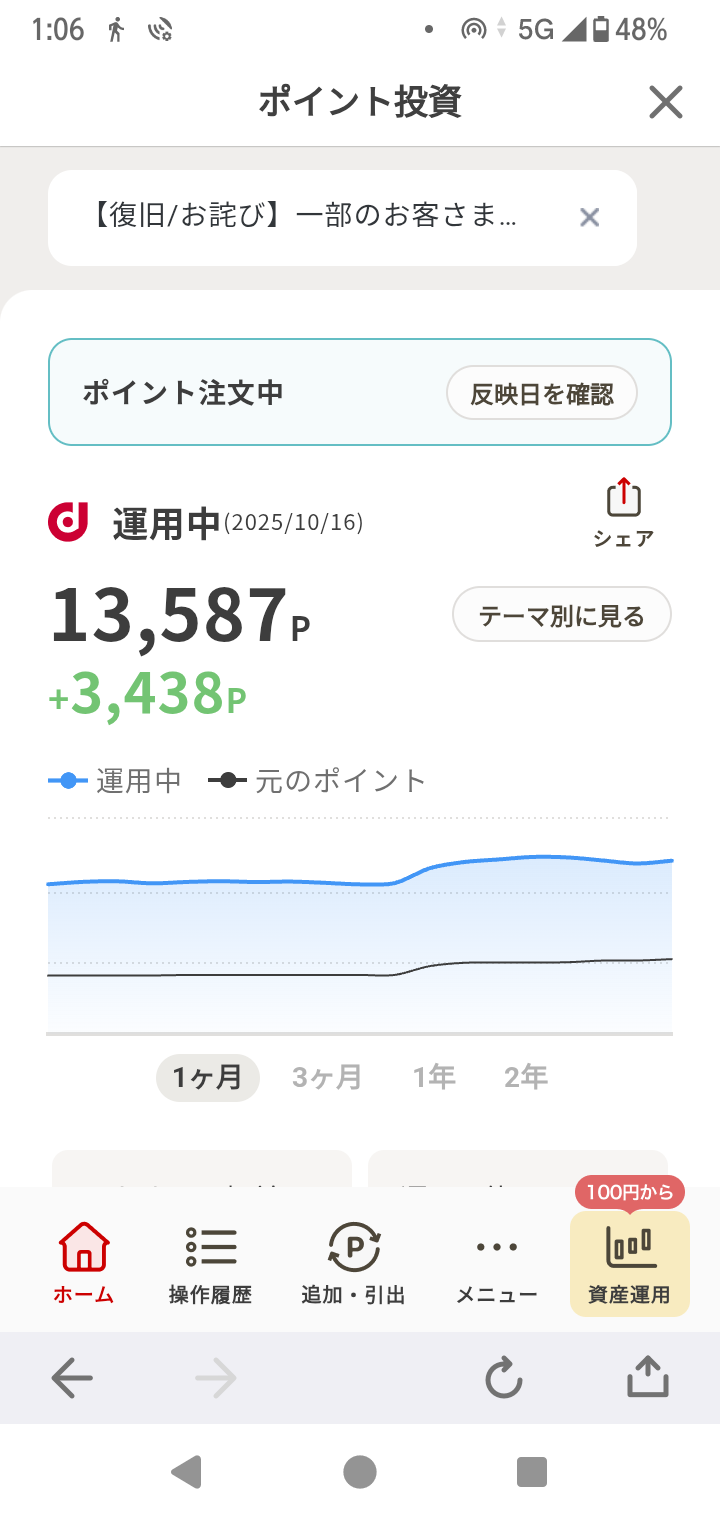Go to the ホーム tab

coord(84,1263)
